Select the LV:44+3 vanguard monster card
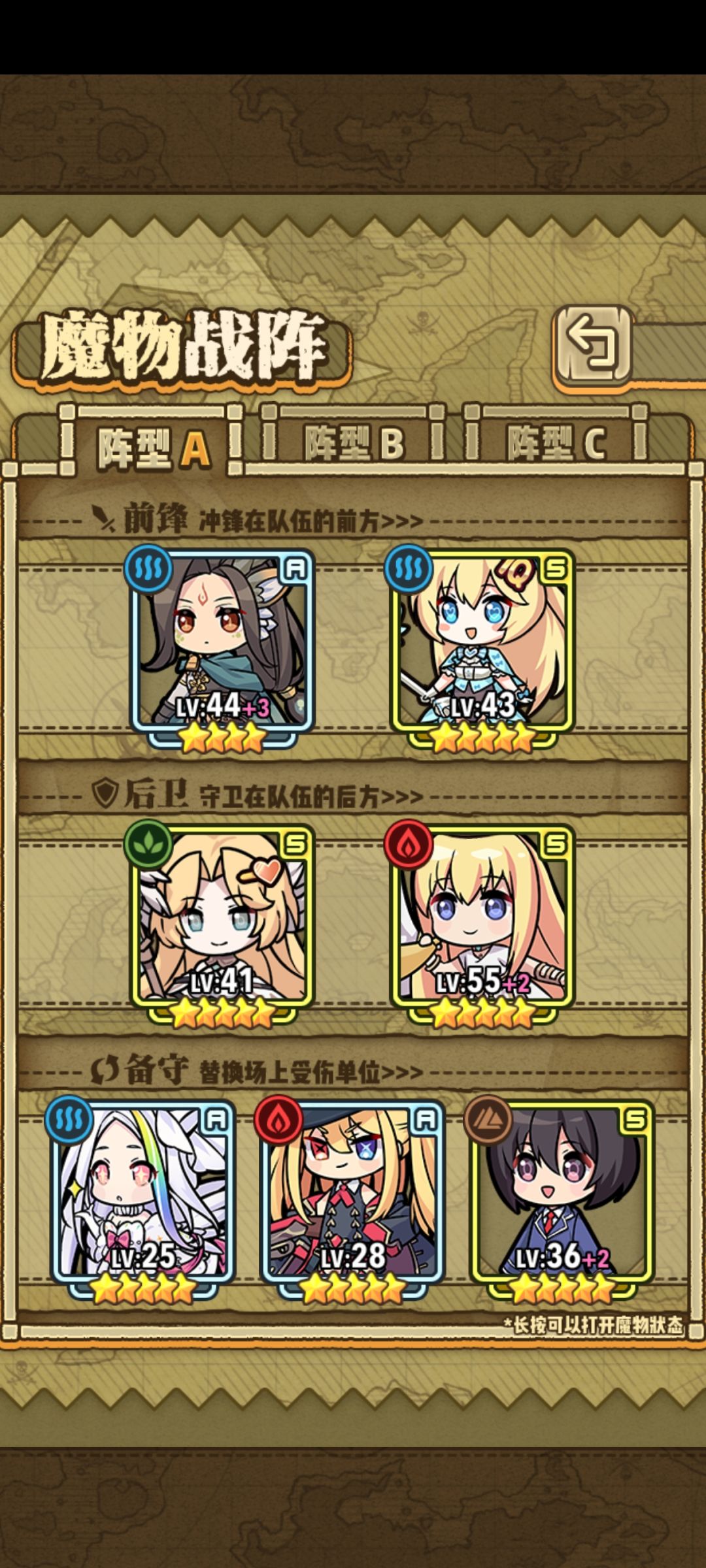The image size is (706, 1568). click(x=221, y=650)
